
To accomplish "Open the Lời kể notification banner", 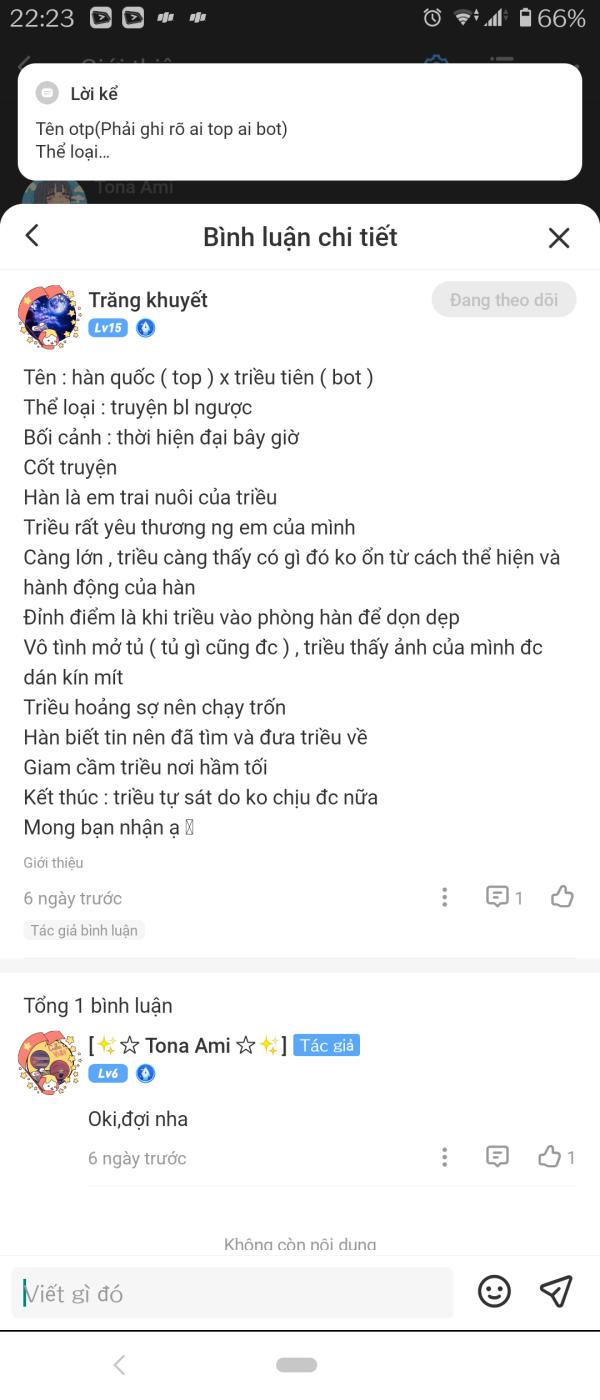I will point(300,122).
